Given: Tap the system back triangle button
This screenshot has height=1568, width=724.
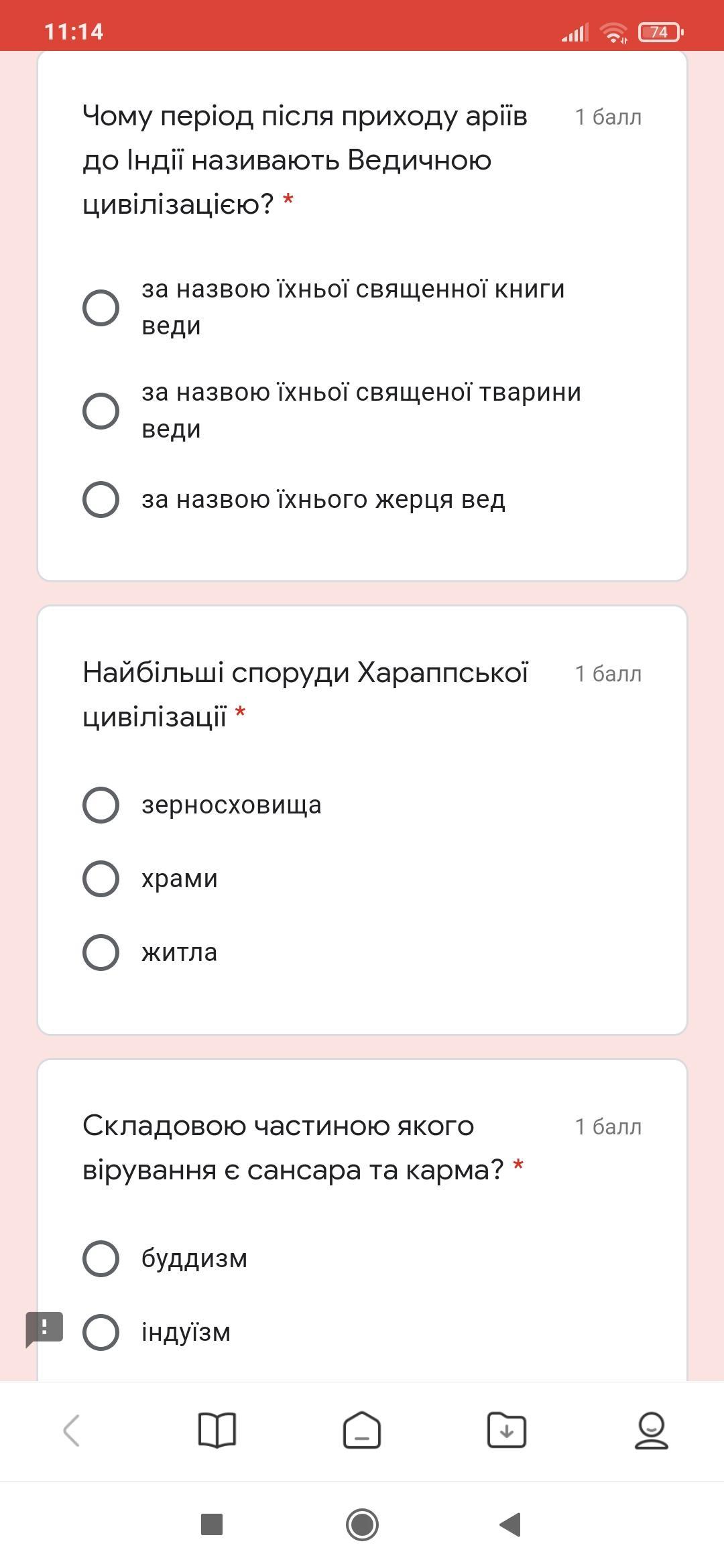Looking at the screenshot, I should coord(511,1524).
